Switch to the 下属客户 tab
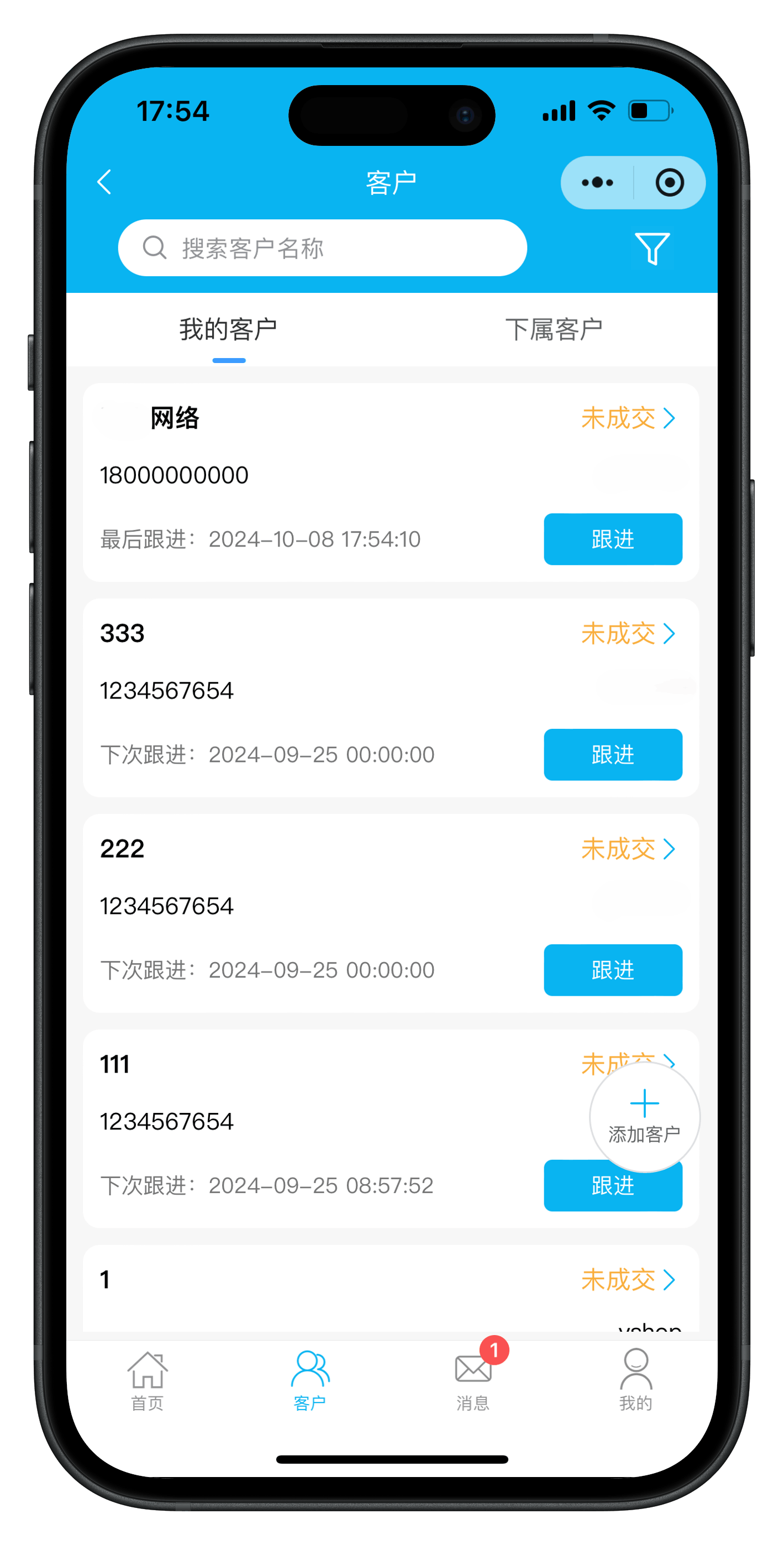 click(554, 330)
